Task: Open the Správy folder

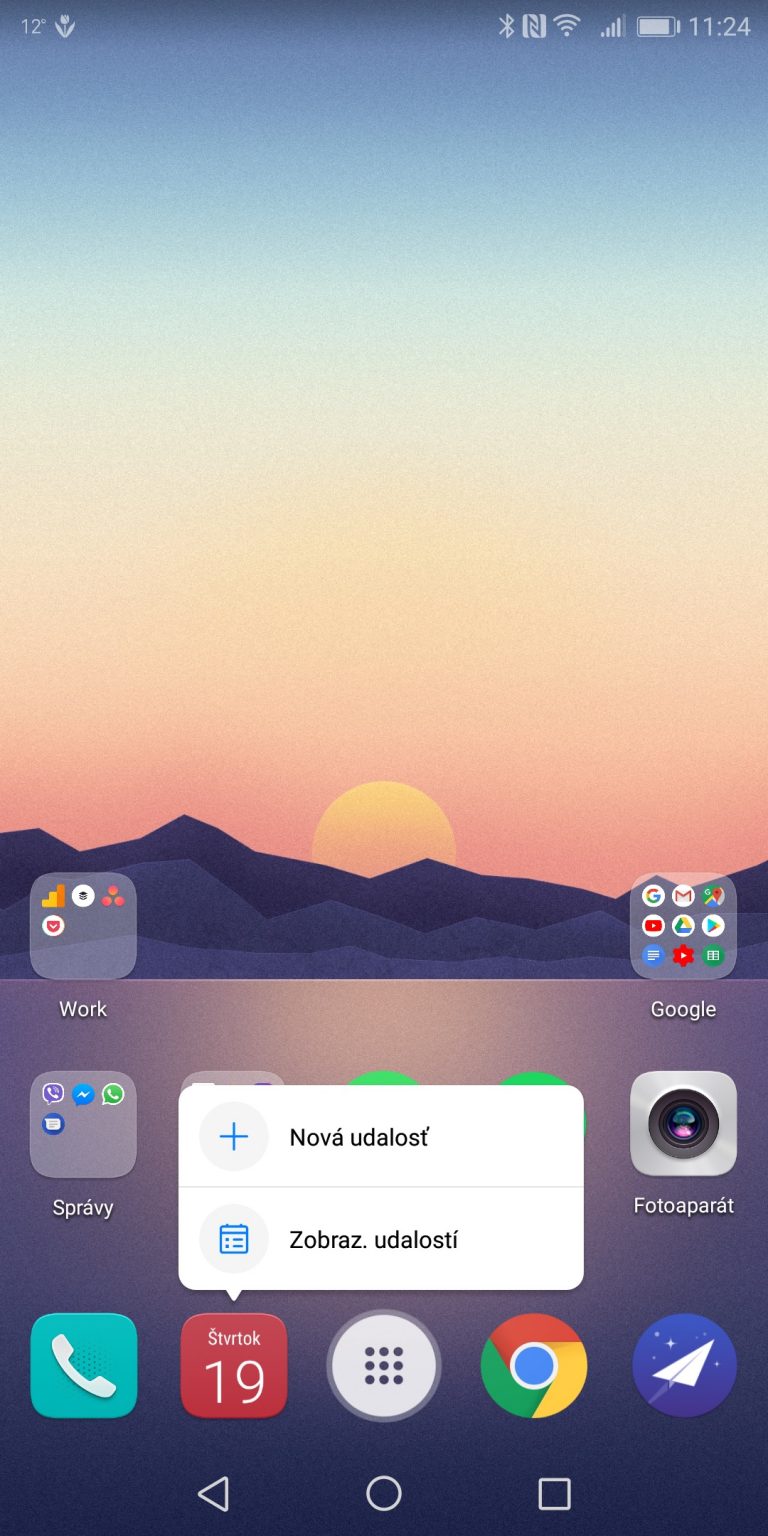Action: tap(83, 1125)
